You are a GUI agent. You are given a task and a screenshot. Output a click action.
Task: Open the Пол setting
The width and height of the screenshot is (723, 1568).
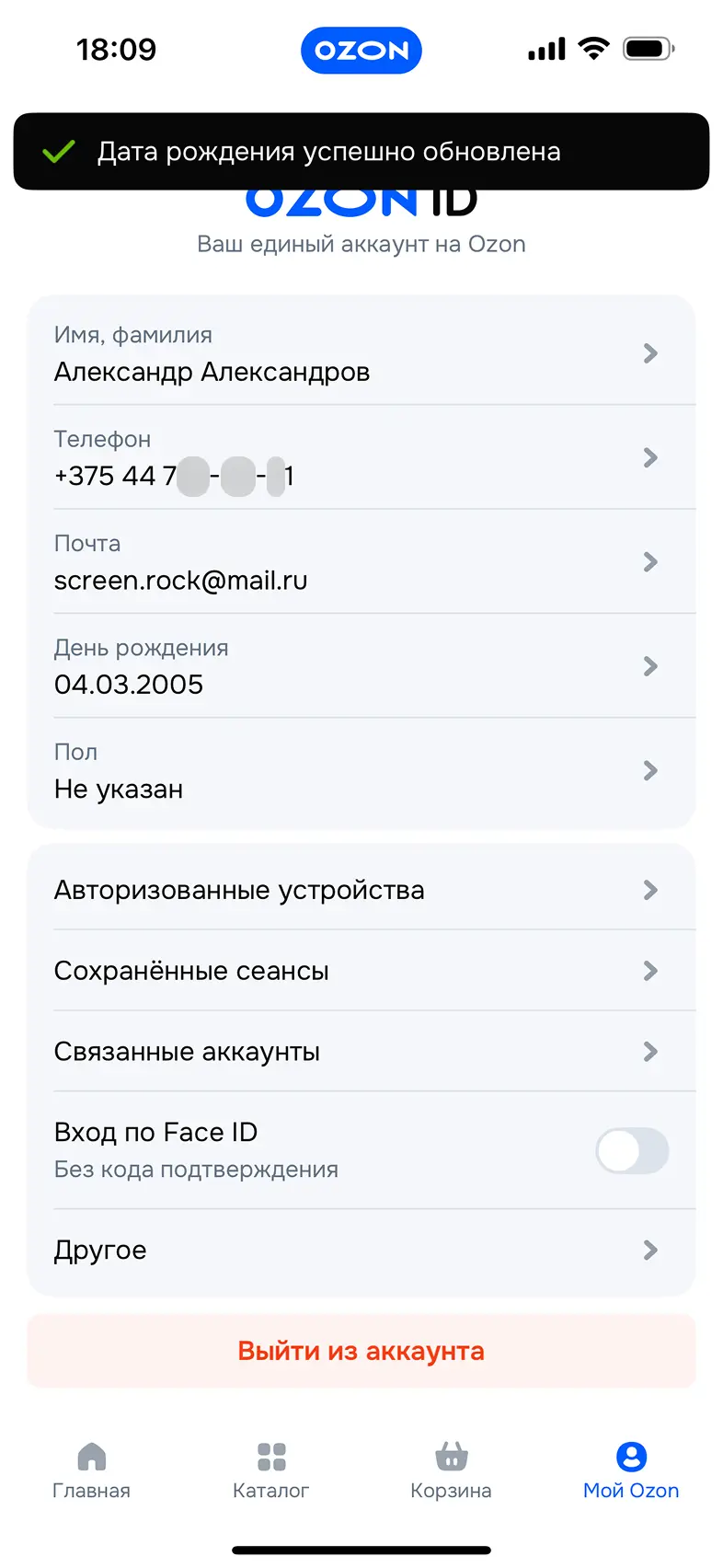click(361, 770)
